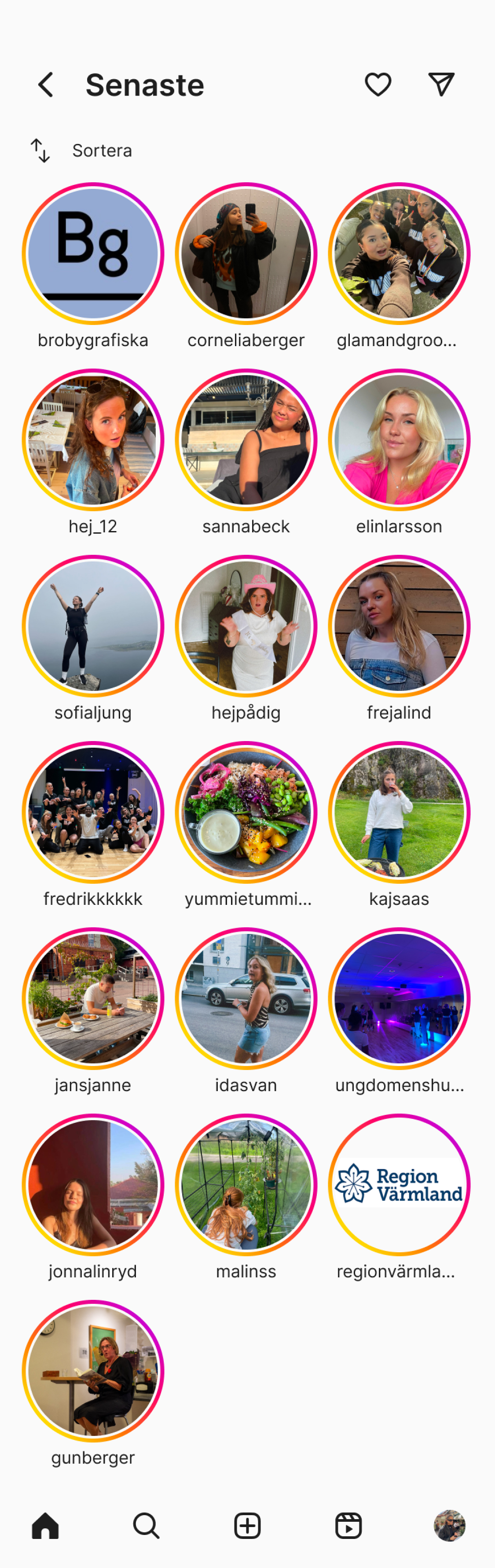Open direct messages paper plane
The image size is (495, 1568).
[x=441, y=85]
